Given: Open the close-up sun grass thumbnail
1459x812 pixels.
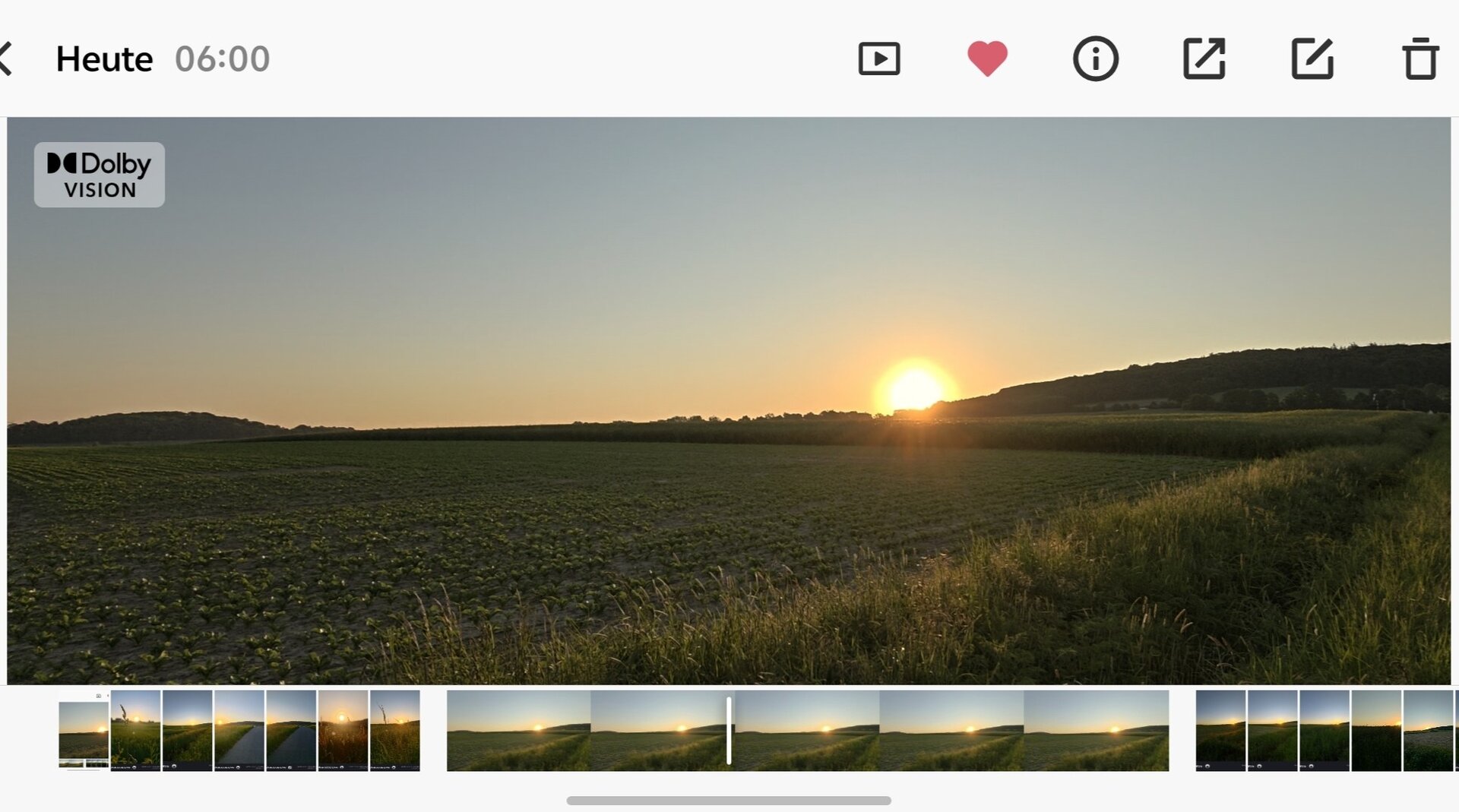Looking at the screenshot, I should click(343, 731).
